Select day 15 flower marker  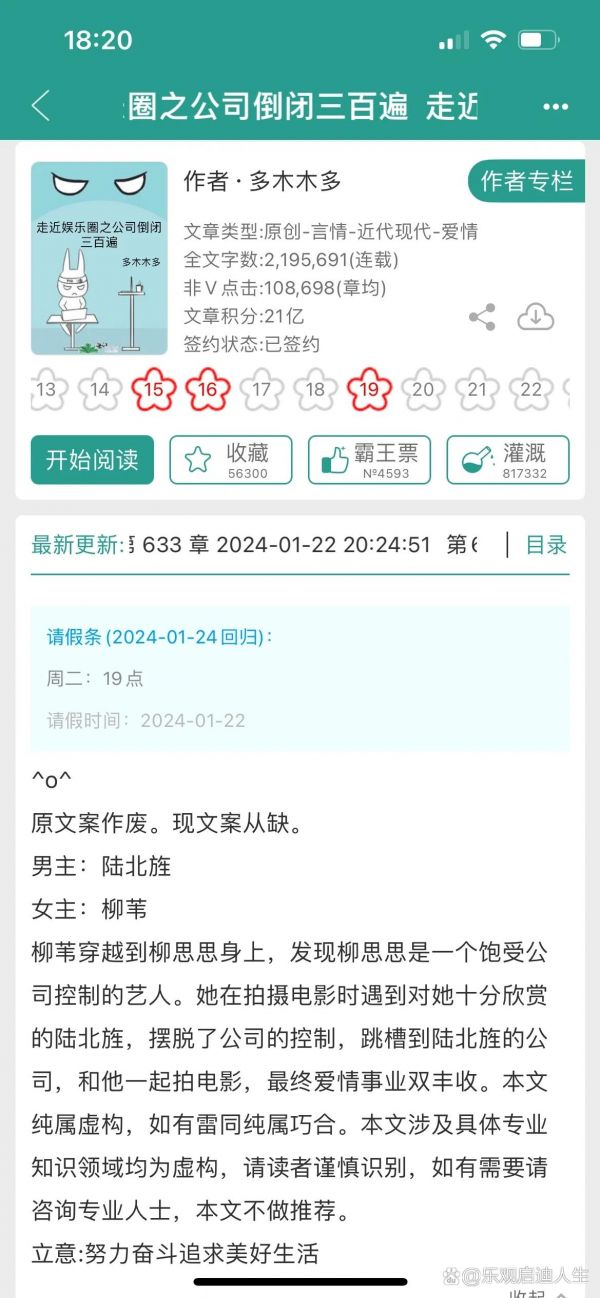(154, 390)
